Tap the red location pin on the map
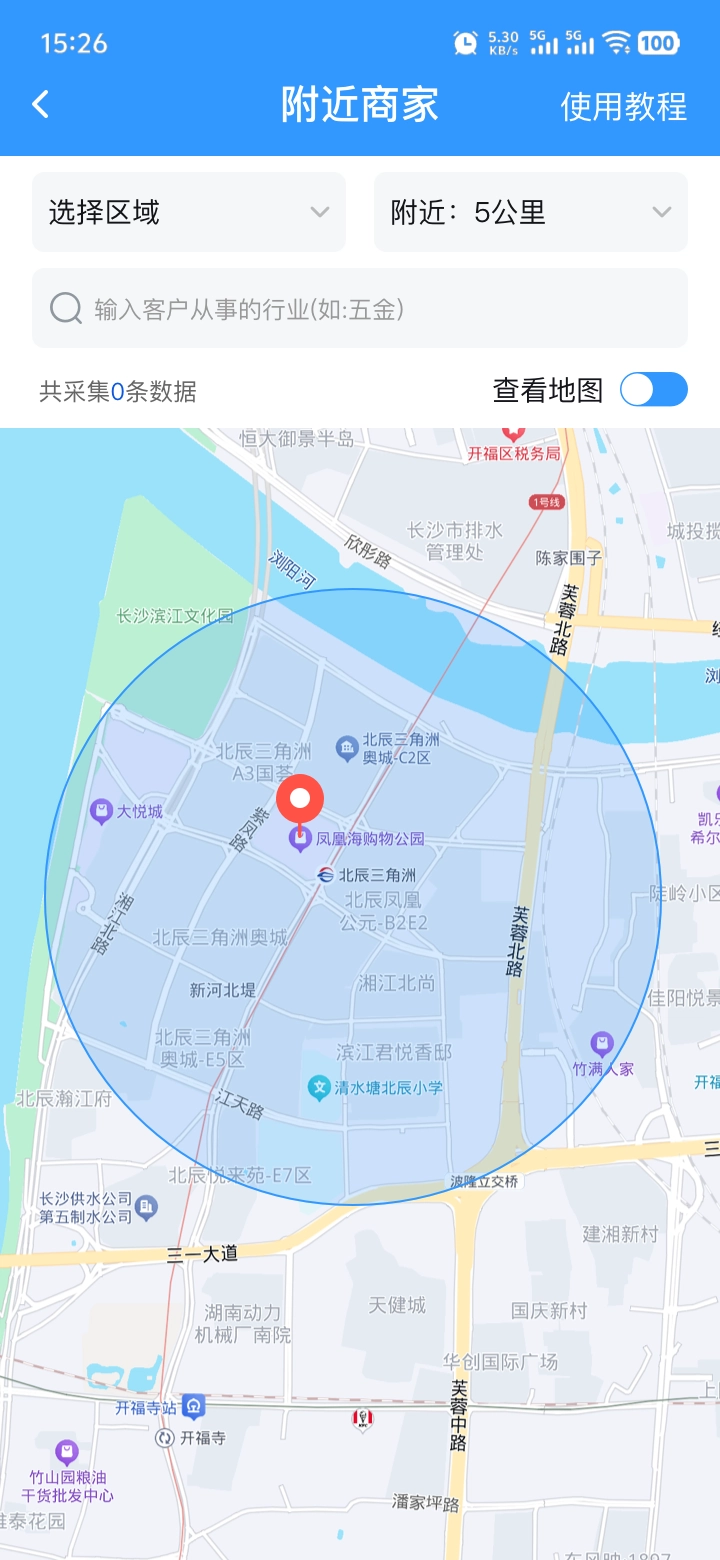720x1560 pixels. click(x=300, y=802)
